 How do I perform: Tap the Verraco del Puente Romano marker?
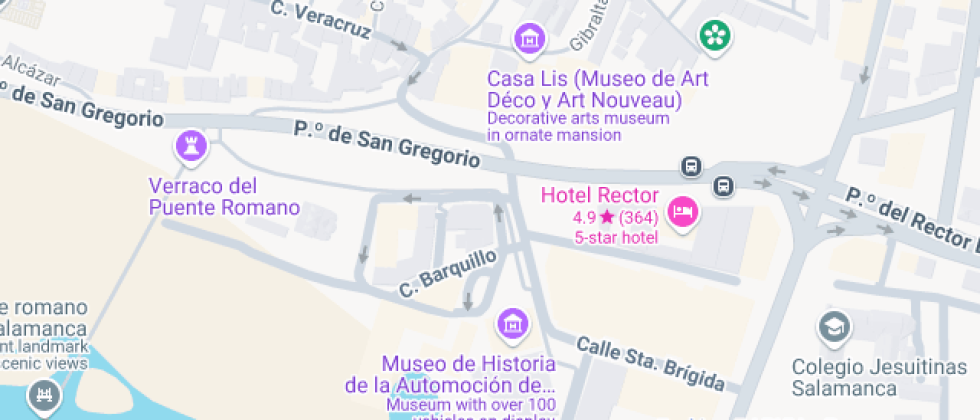(190, 146)
